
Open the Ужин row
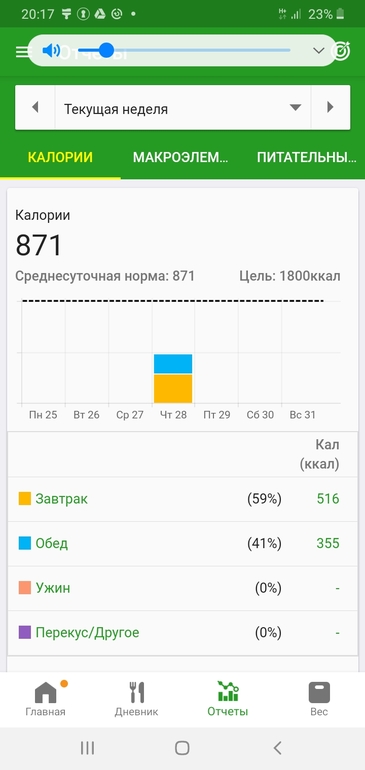183,588
